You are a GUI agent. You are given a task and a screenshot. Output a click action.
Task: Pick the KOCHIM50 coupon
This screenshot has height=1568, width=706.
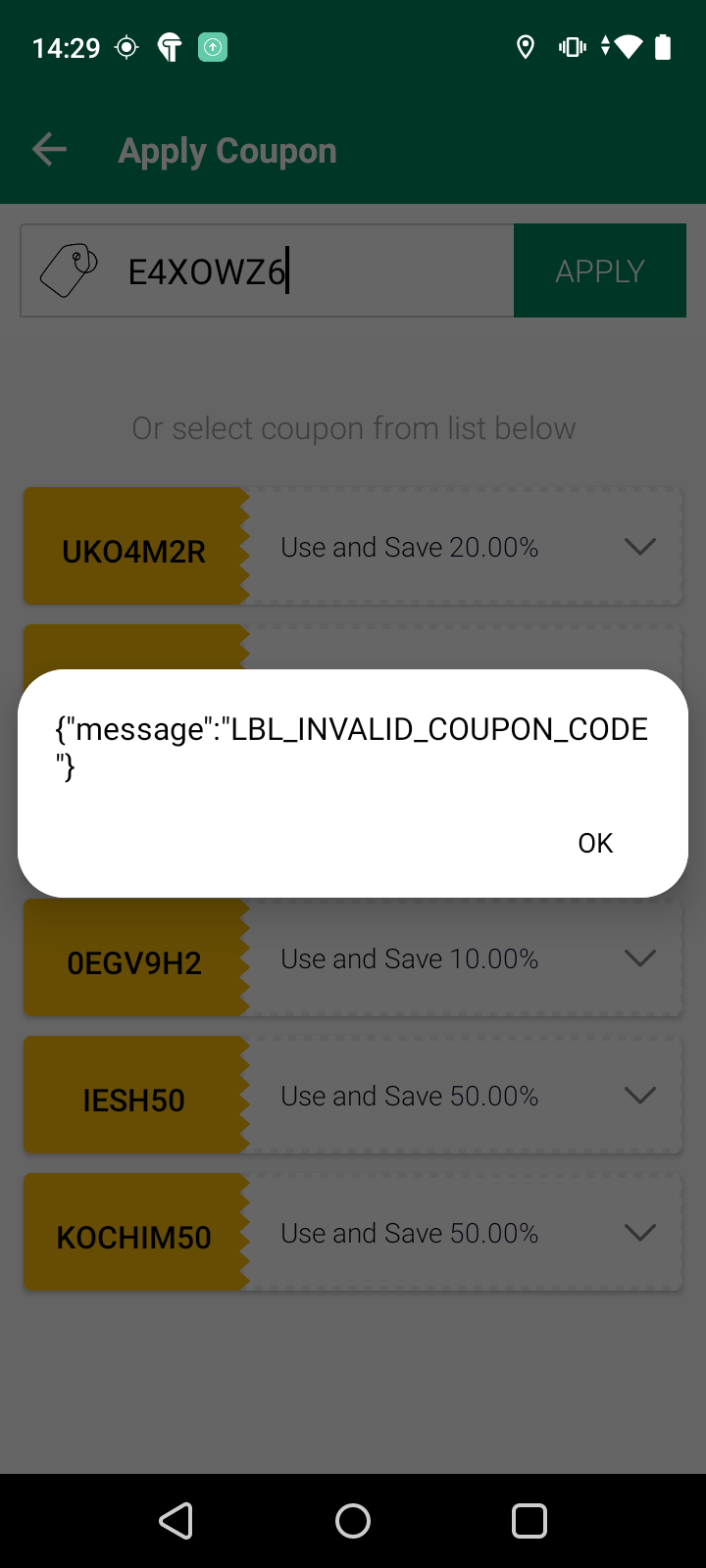tap(134, 1237)
